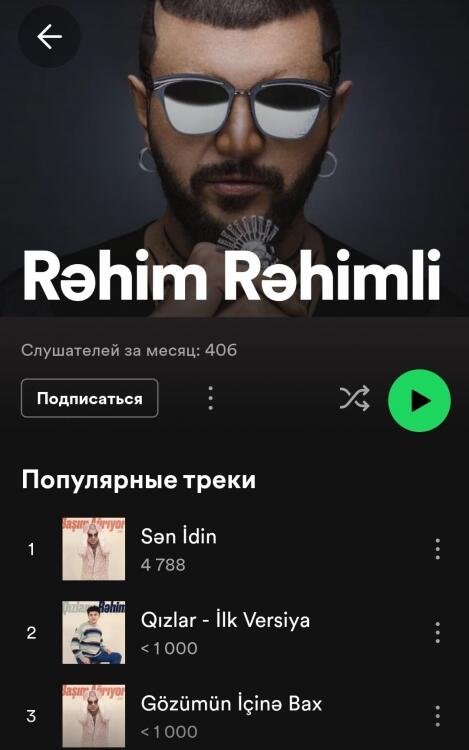Play the track Sən İdin
Viewport: 469px width, 750px height.
234,549
